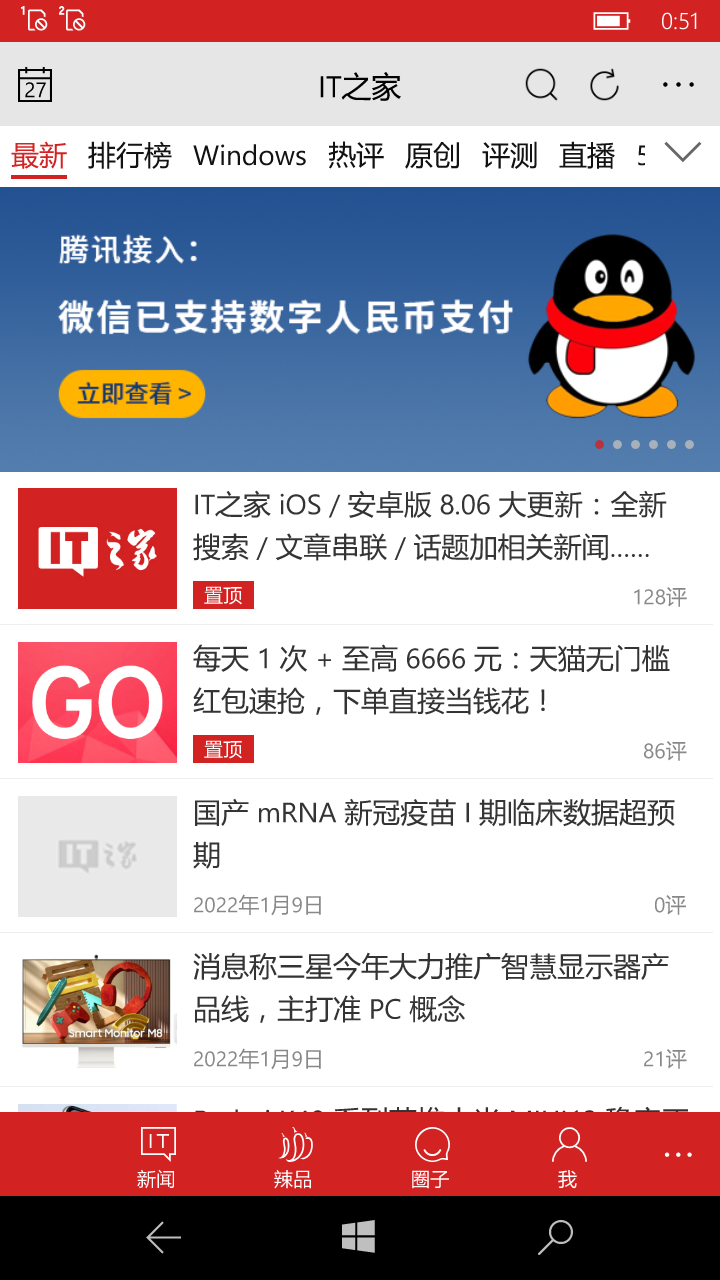Switch to the 原创 tab
The width and height of the screenshot is (720, 1280).
pos(432,156)
